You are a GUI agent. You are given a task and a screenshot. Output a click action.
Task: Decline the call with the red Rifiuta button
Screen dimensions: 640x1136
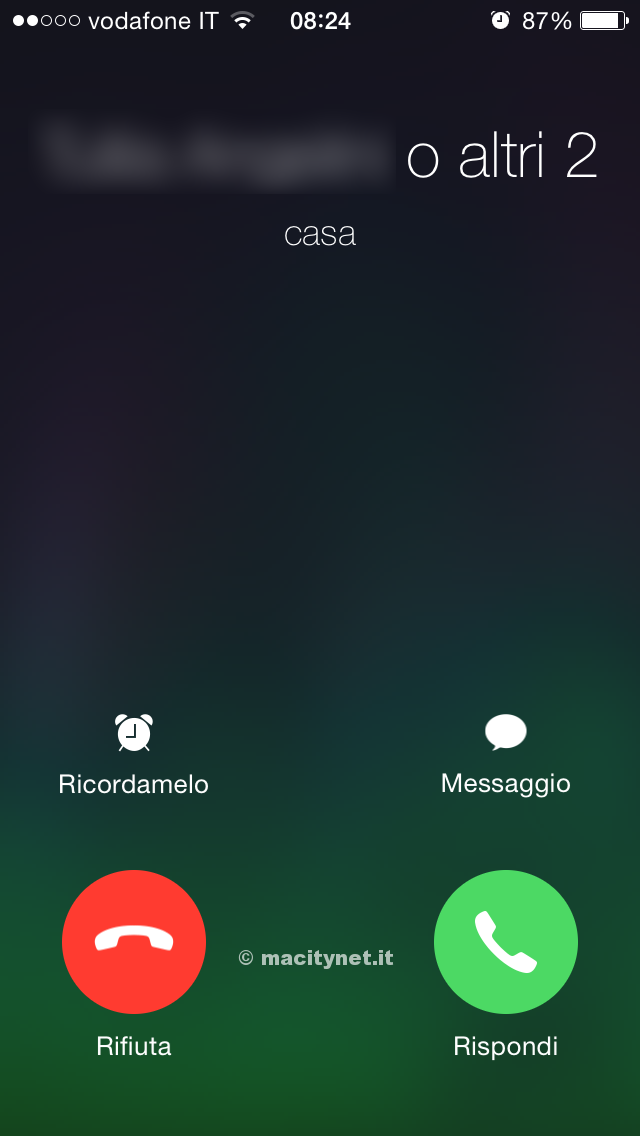tap(134, 941)
